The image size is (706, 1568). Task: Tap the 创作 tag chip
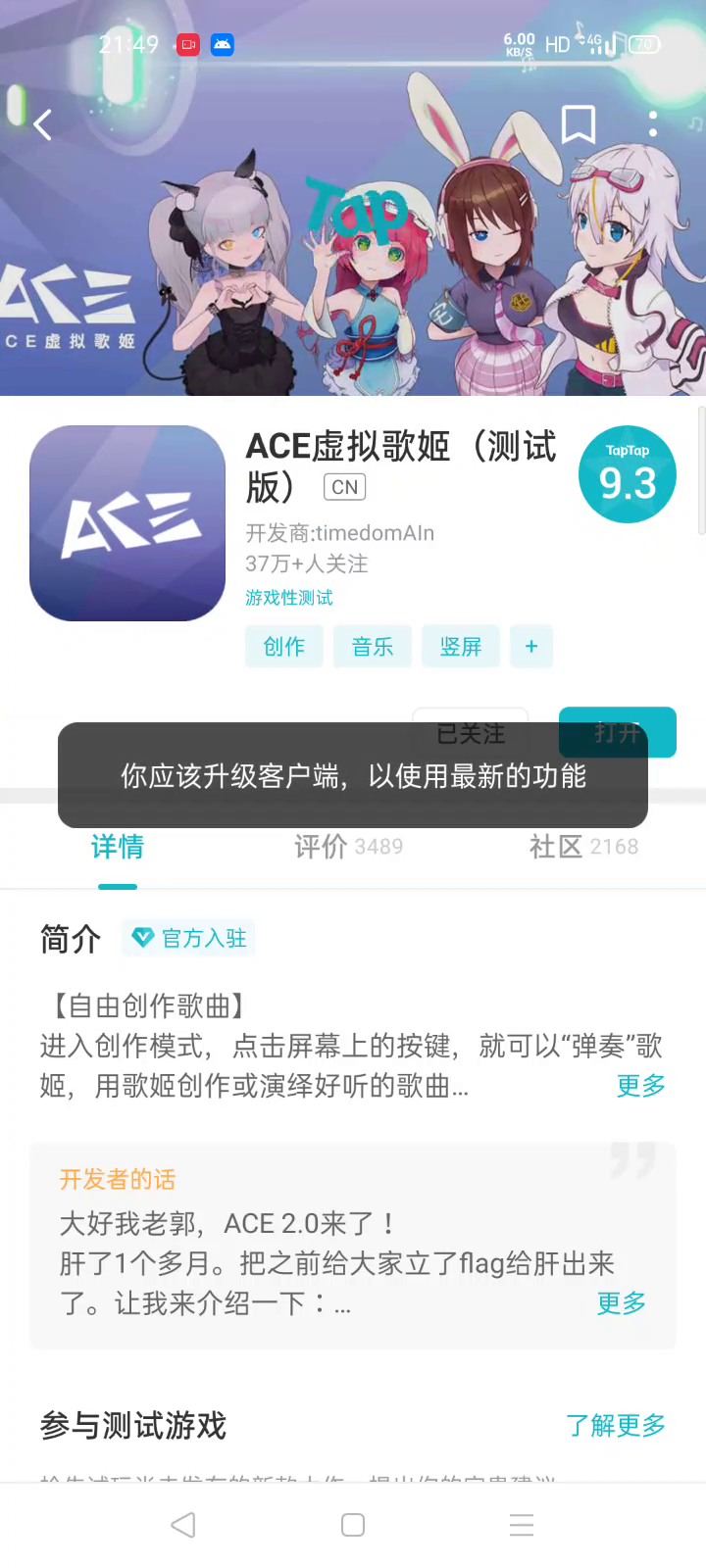point(284,647)
